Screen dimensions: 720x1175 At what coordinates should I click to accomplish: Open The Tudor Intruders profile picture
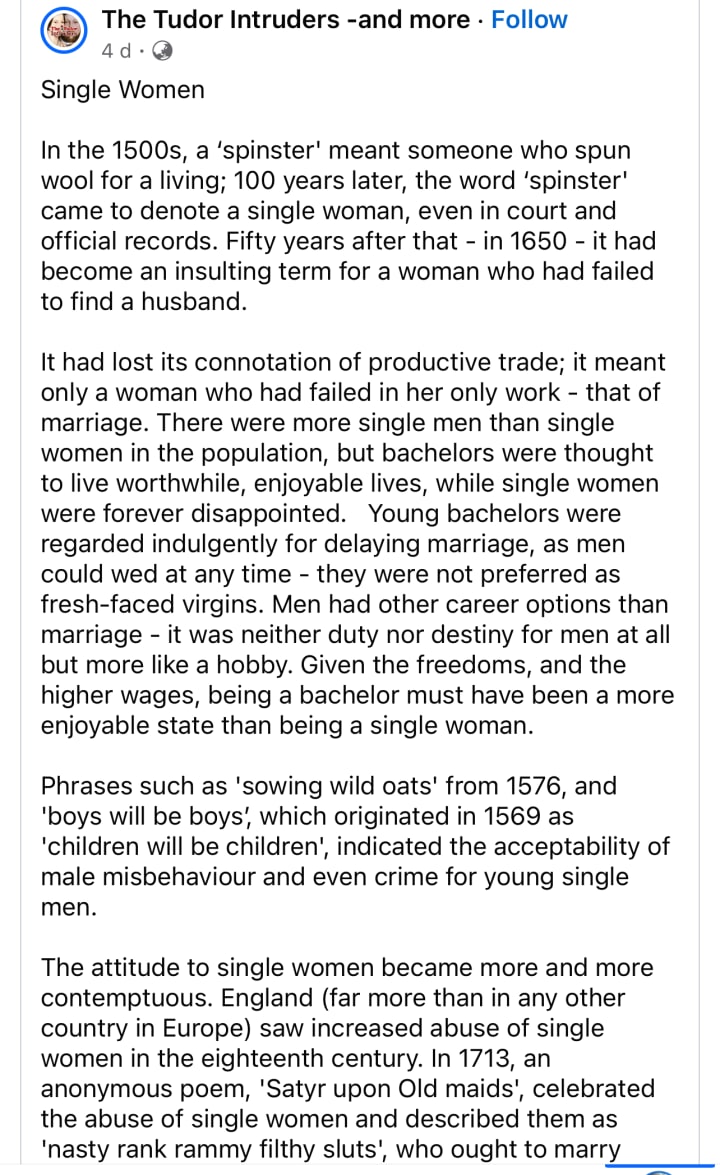(64, 31)
